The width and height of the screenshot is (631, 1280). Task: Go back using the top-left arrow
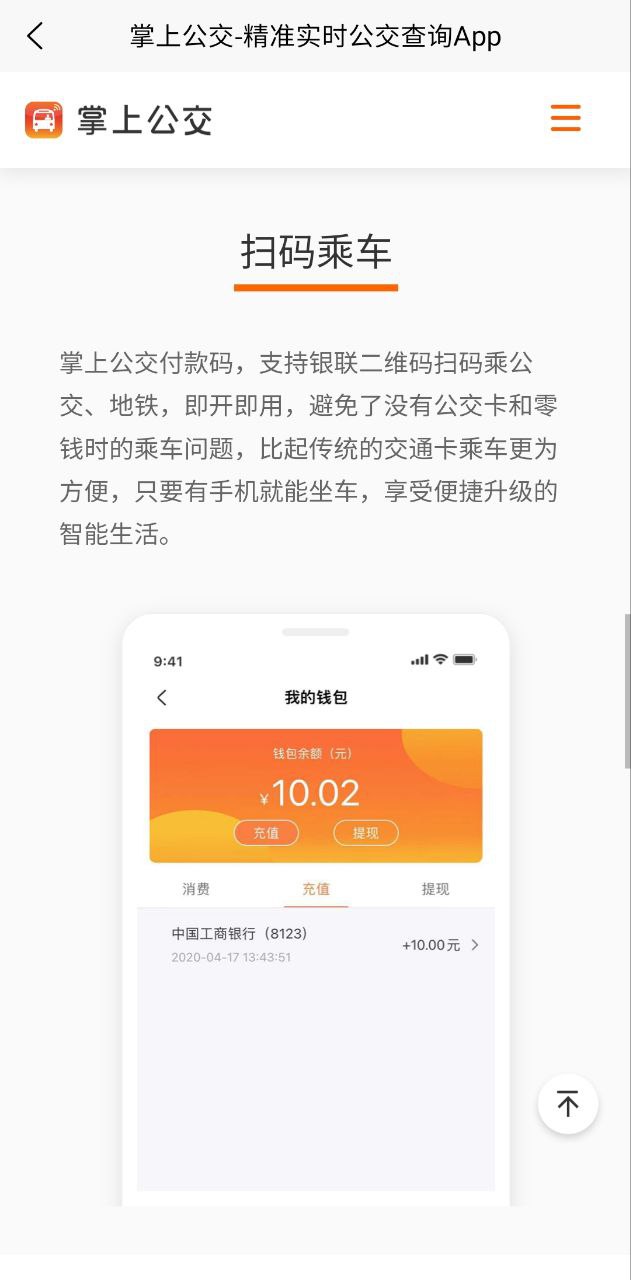tap(36, 37)
